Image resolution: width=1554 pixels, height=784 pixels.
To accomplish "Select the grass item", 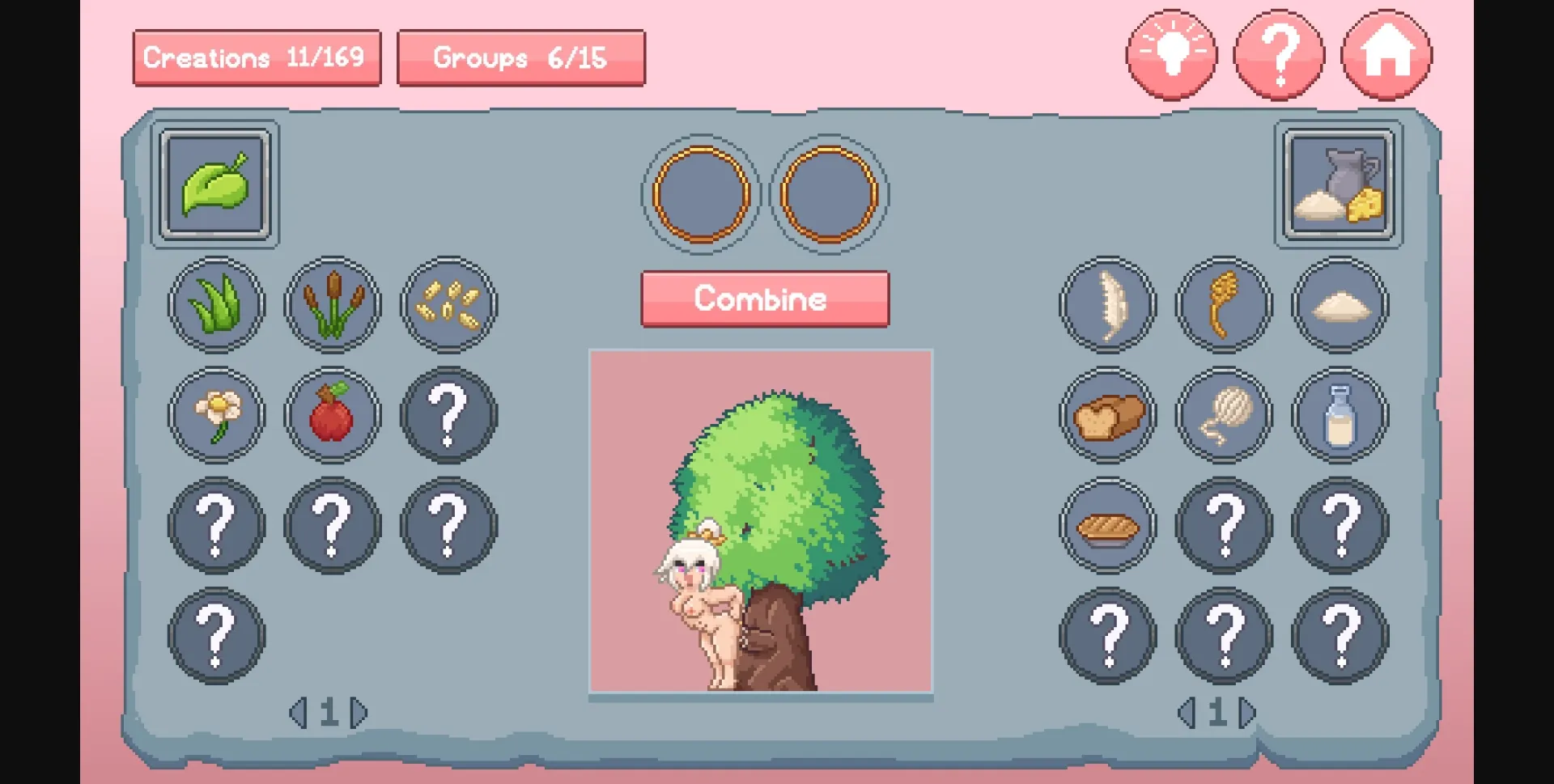I will 216,305.
